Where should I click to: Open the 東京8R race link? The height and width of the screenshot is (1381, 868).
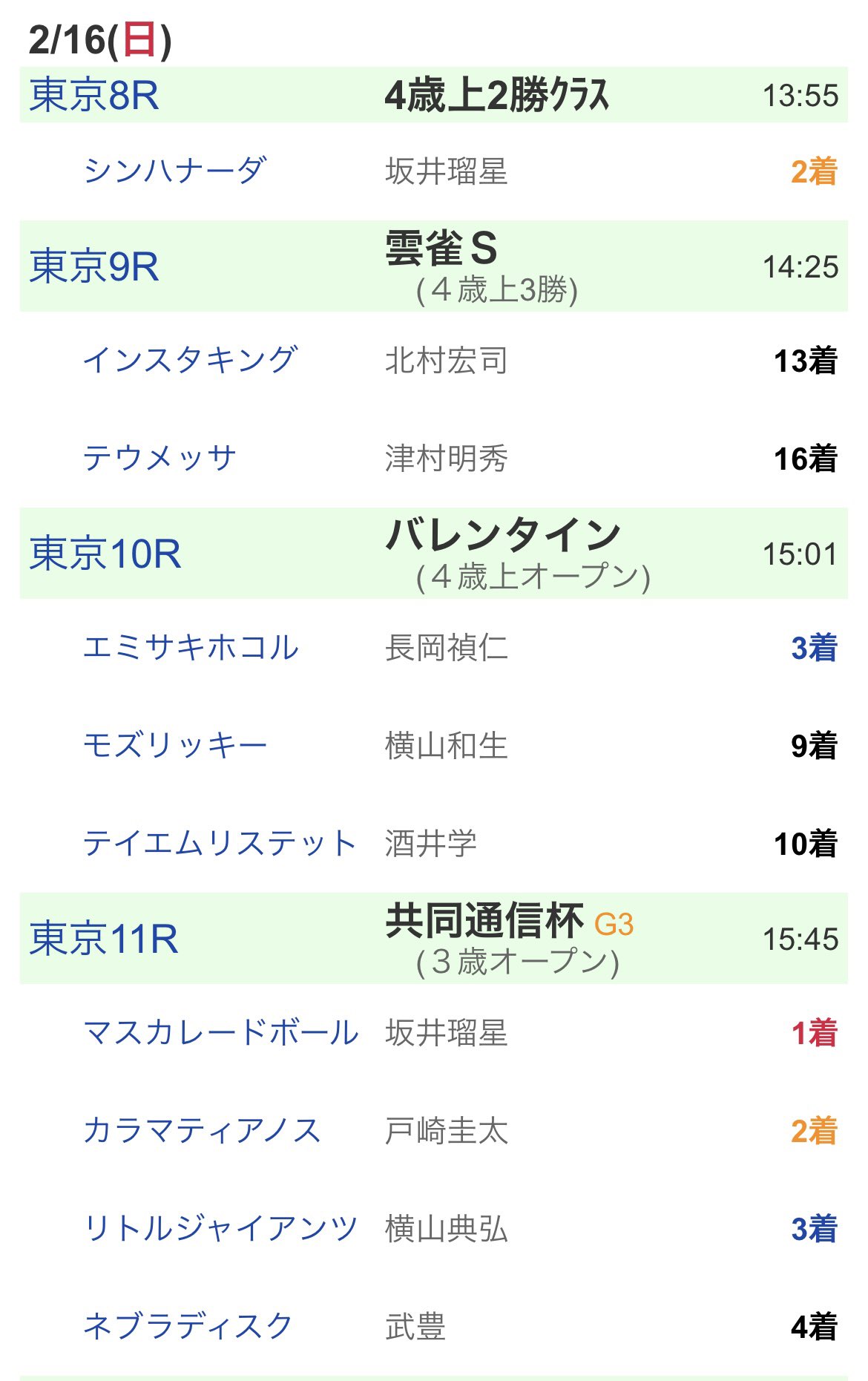click(x=94, y=96)
